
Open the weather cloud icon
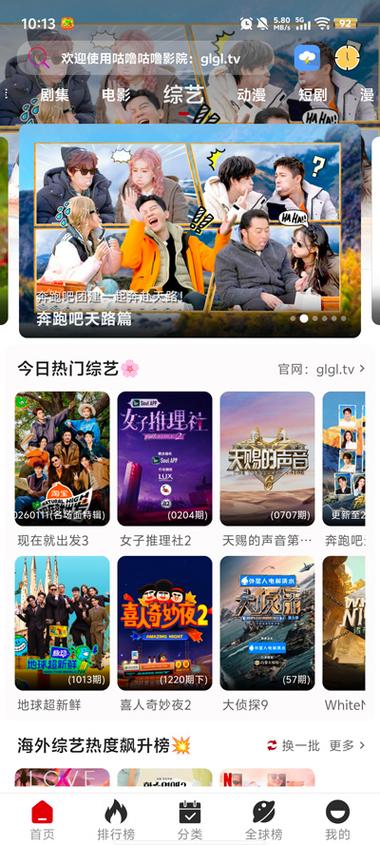(x=307, y=58)
